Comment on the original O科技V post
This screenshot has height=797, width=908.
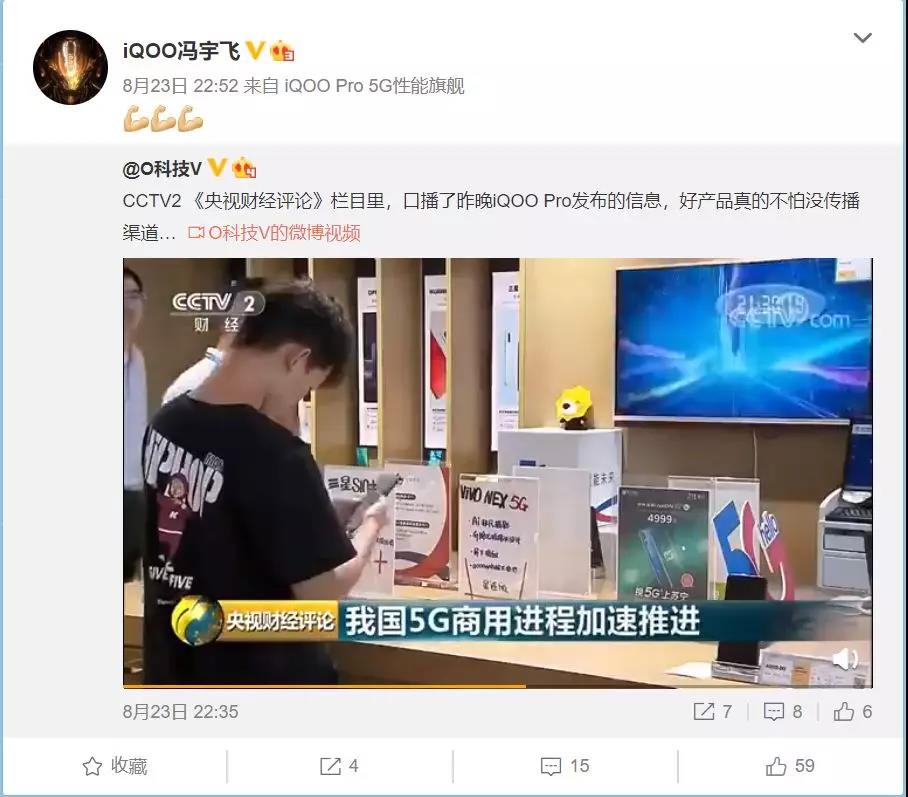click(x=783, y=712)
